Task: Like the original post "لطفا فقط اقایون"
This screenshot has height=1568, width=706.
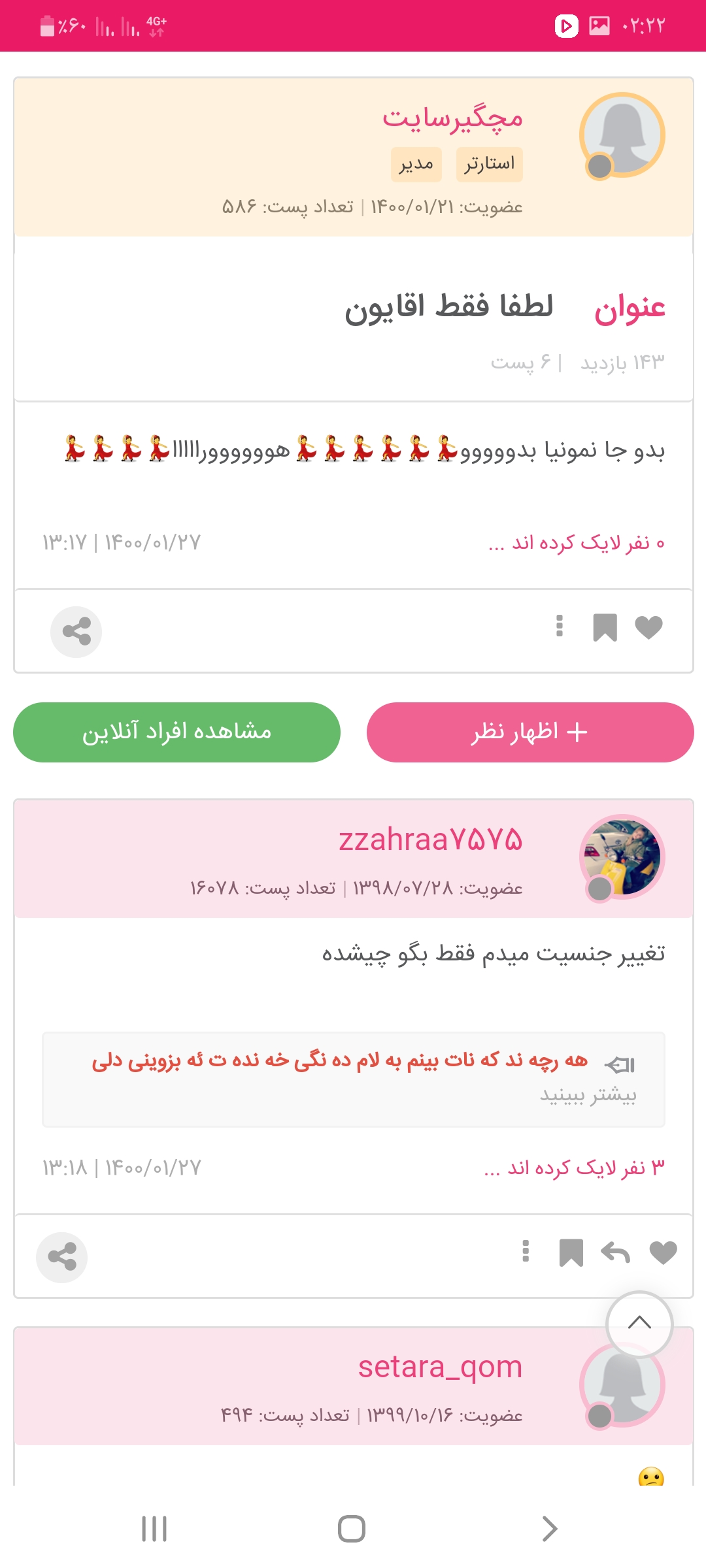Action: click(648, 628)
